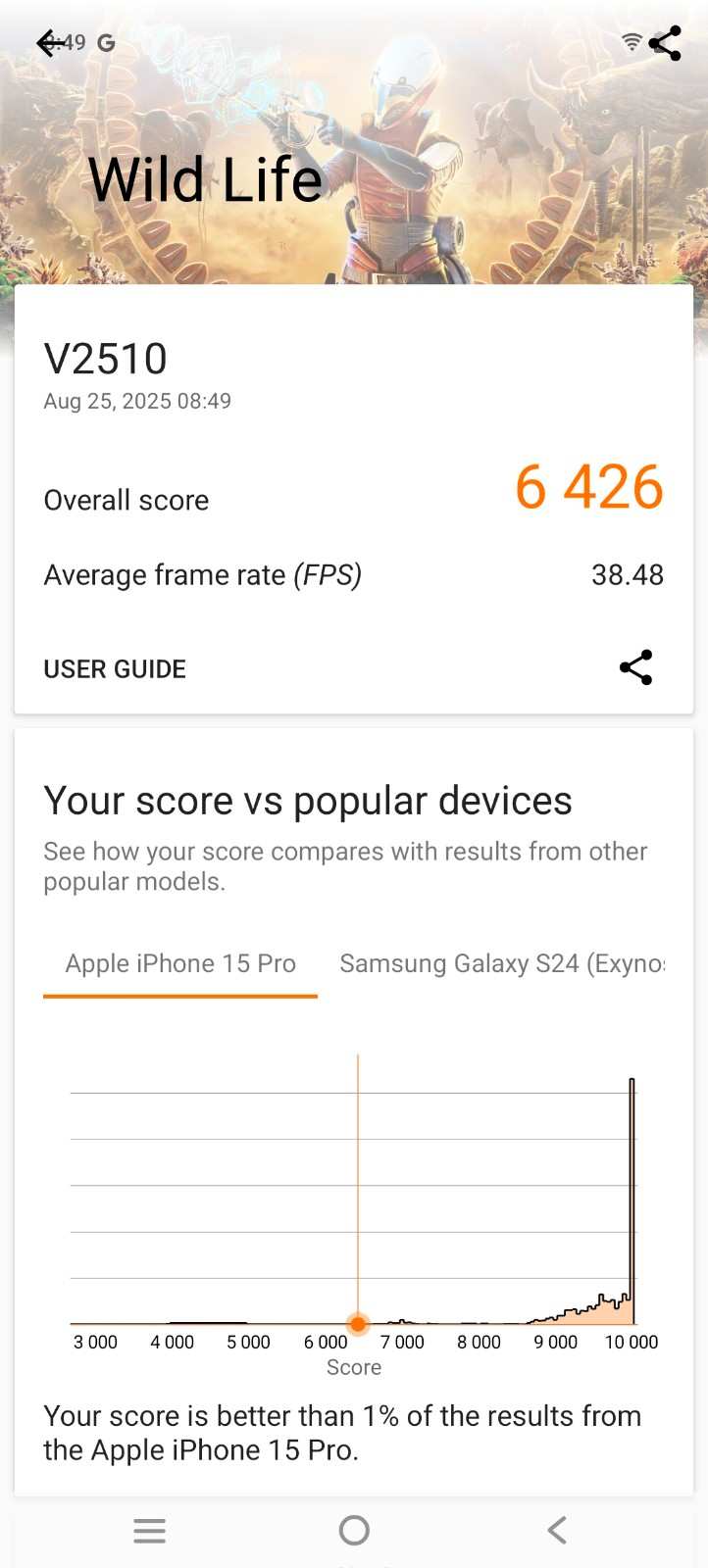This screenshot has height=1568, width=708.
Task: Tap the home circle button in the navigation bar
Action: pos(354,1529)
